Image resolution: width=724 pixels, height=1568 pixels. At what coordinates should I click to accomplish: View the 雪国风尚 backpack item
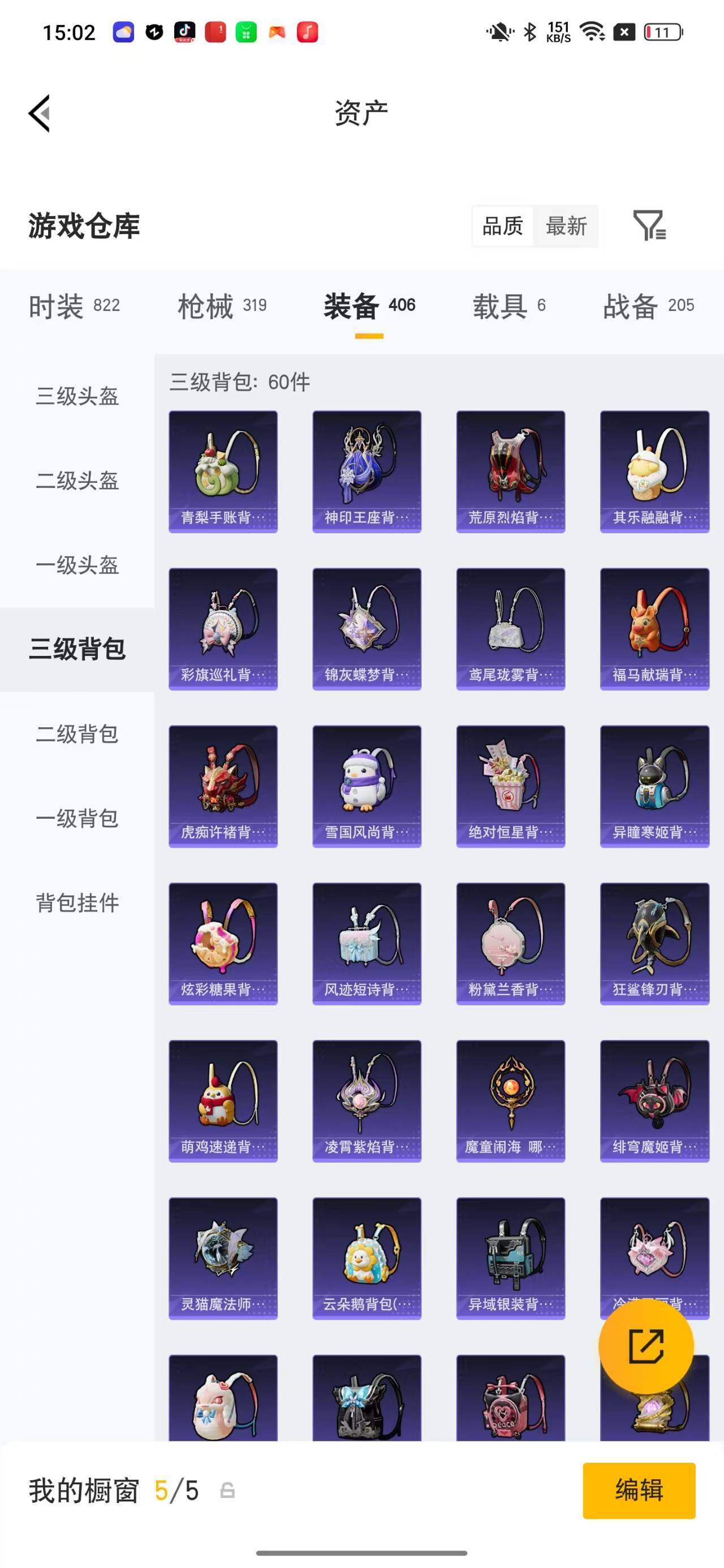pyautogui.click(x=367, y=787)
